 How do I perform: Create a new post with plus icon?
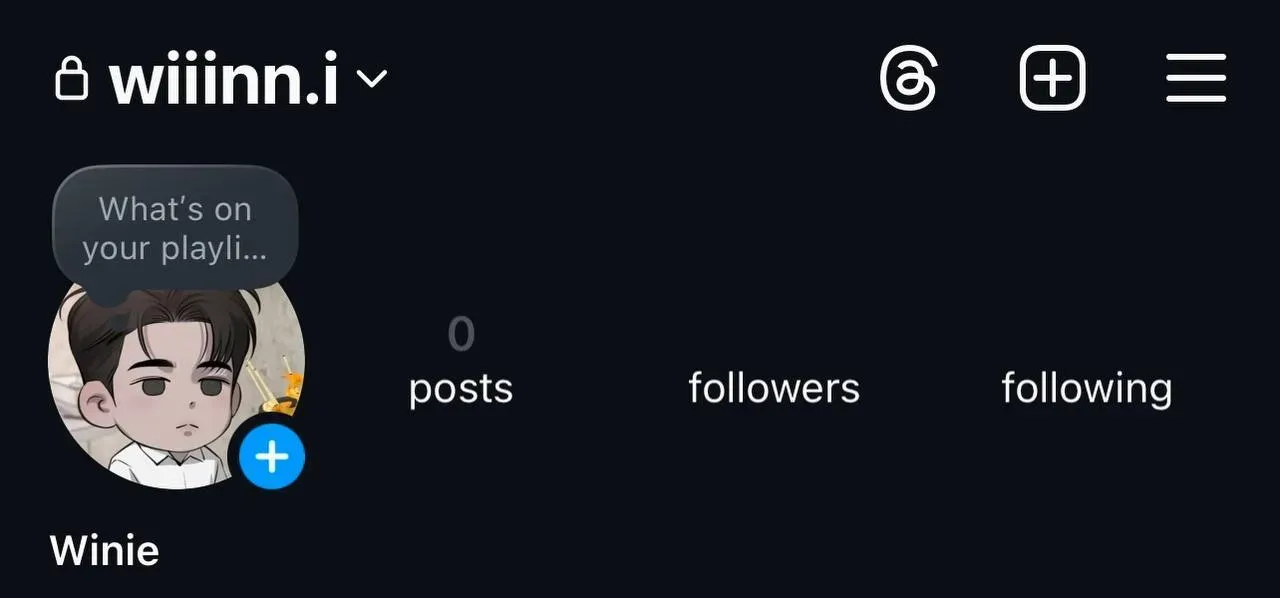click(x=1052, y=78)
